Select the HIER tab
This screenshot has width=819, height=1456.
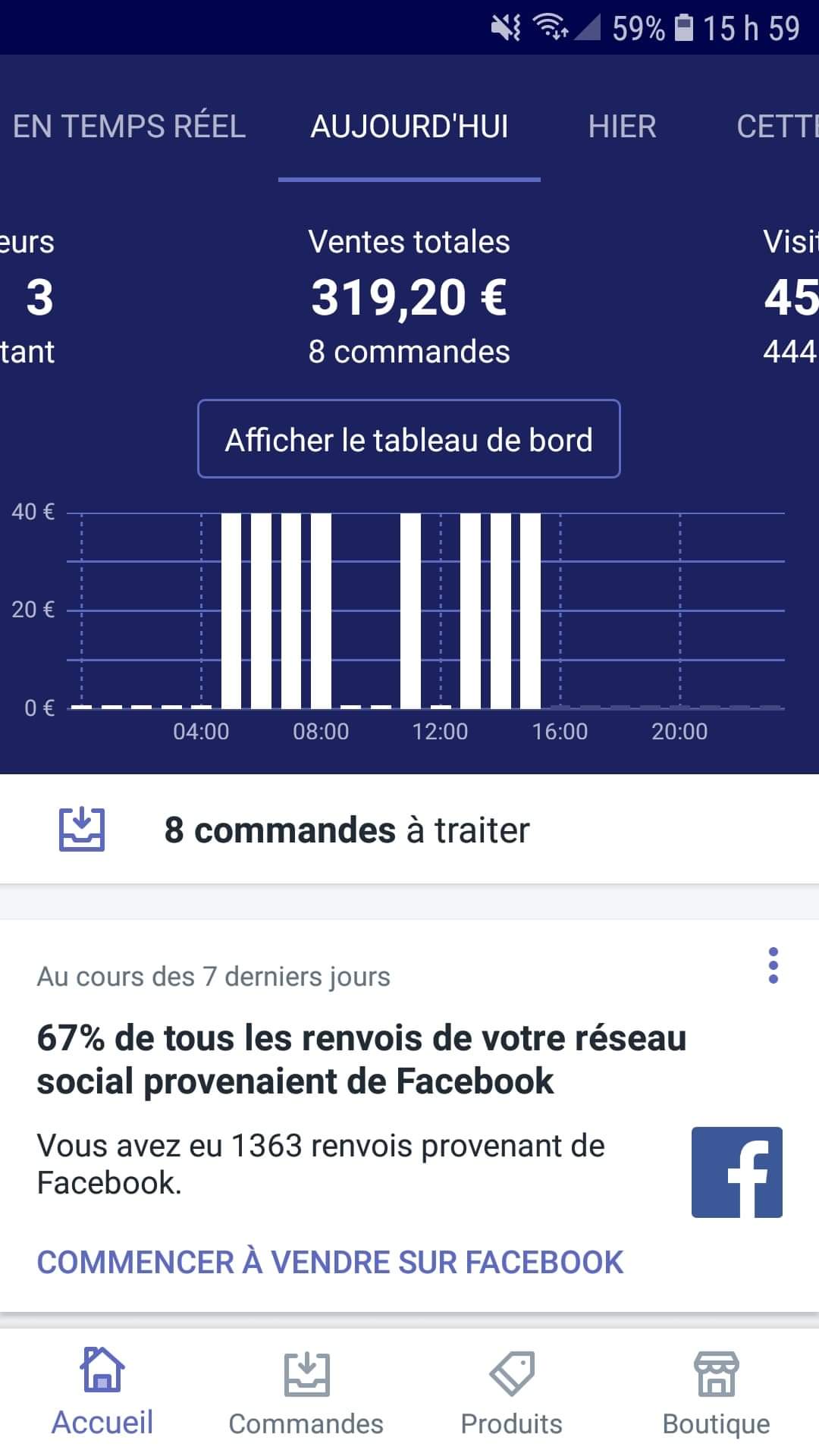[x=622, y=127]
